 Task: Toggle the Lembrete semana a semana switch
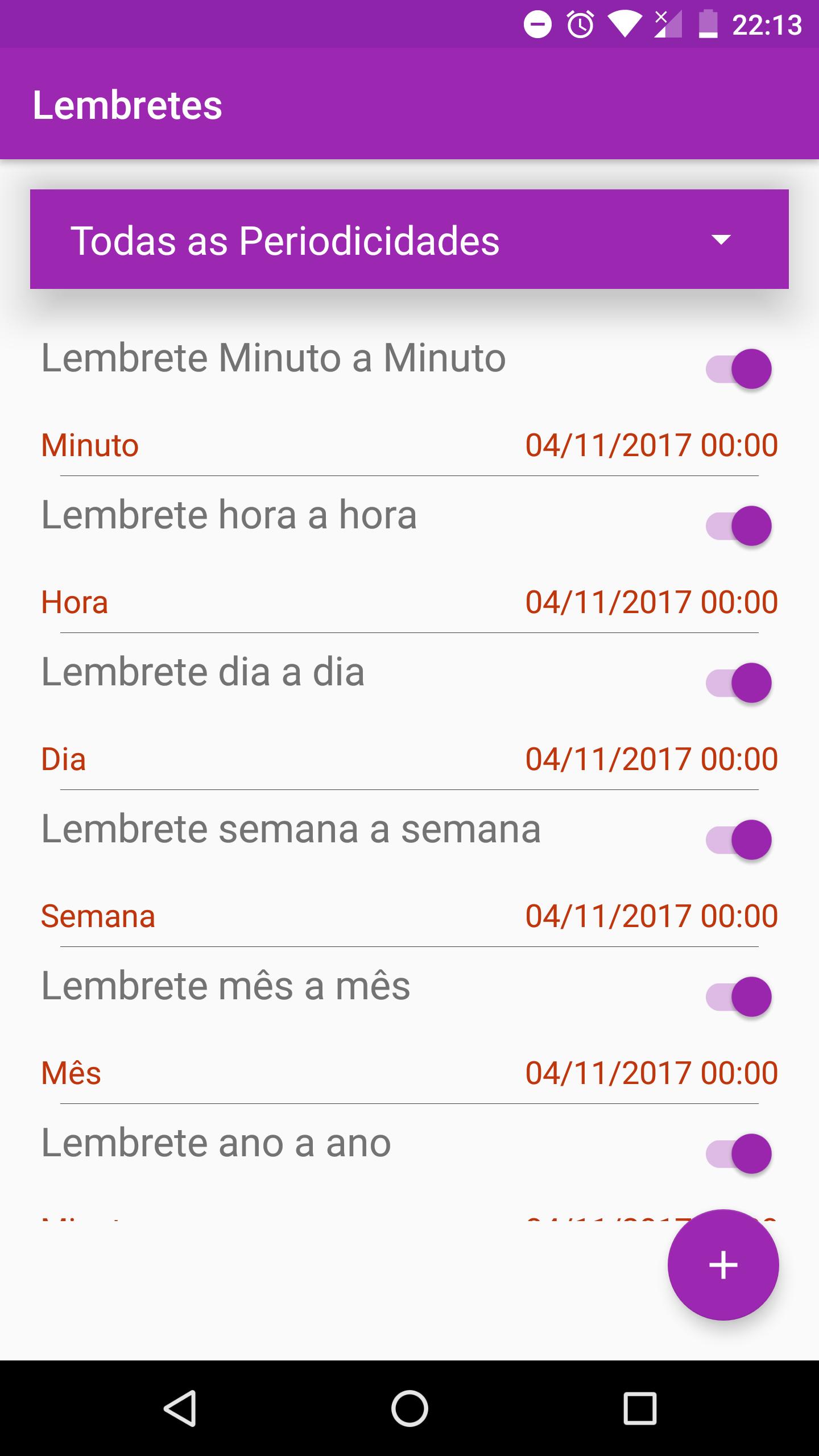(739, 839)
